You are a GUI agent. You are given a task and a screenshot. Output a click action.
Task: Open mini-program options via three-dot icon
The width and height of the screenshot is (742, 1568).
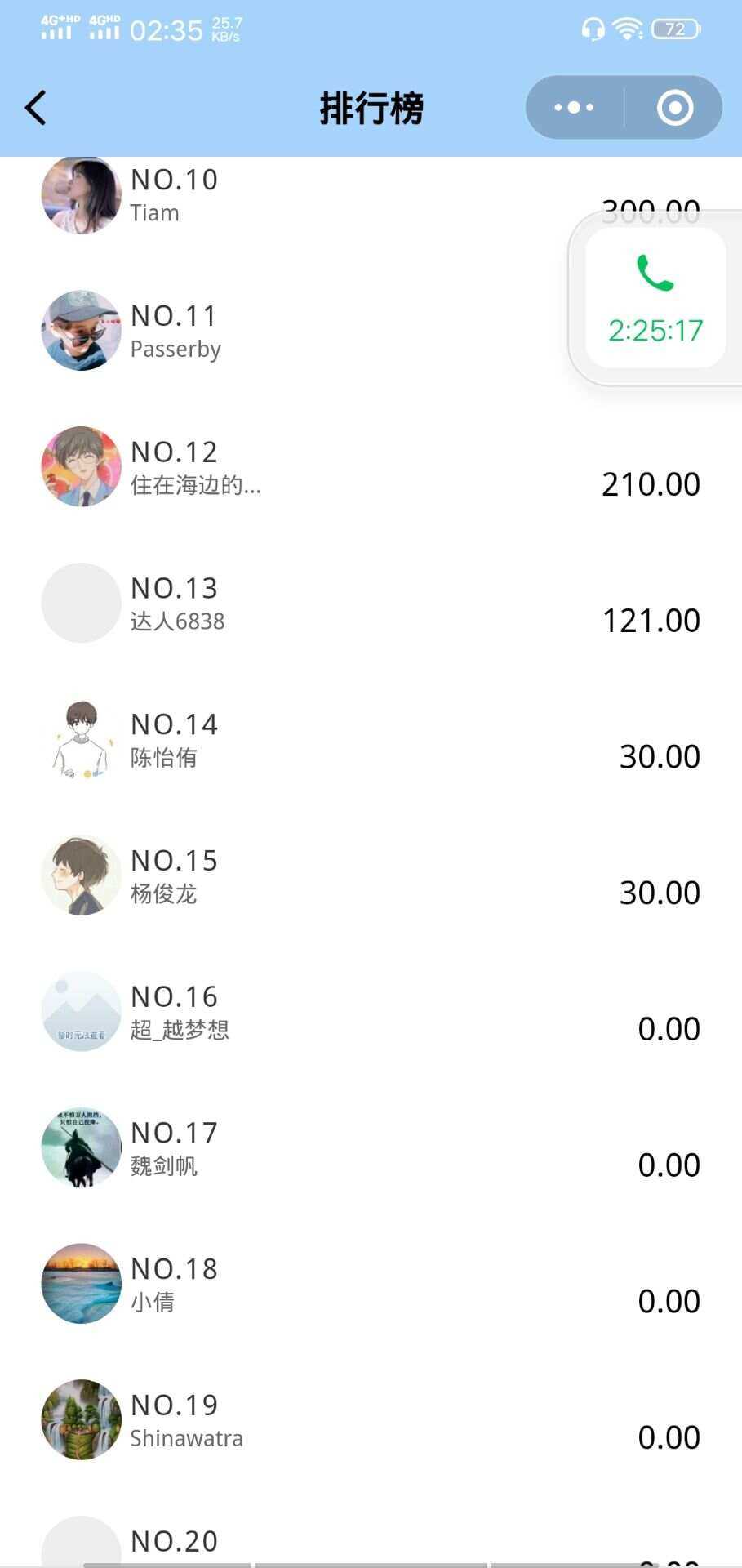[x=572, y=107]
